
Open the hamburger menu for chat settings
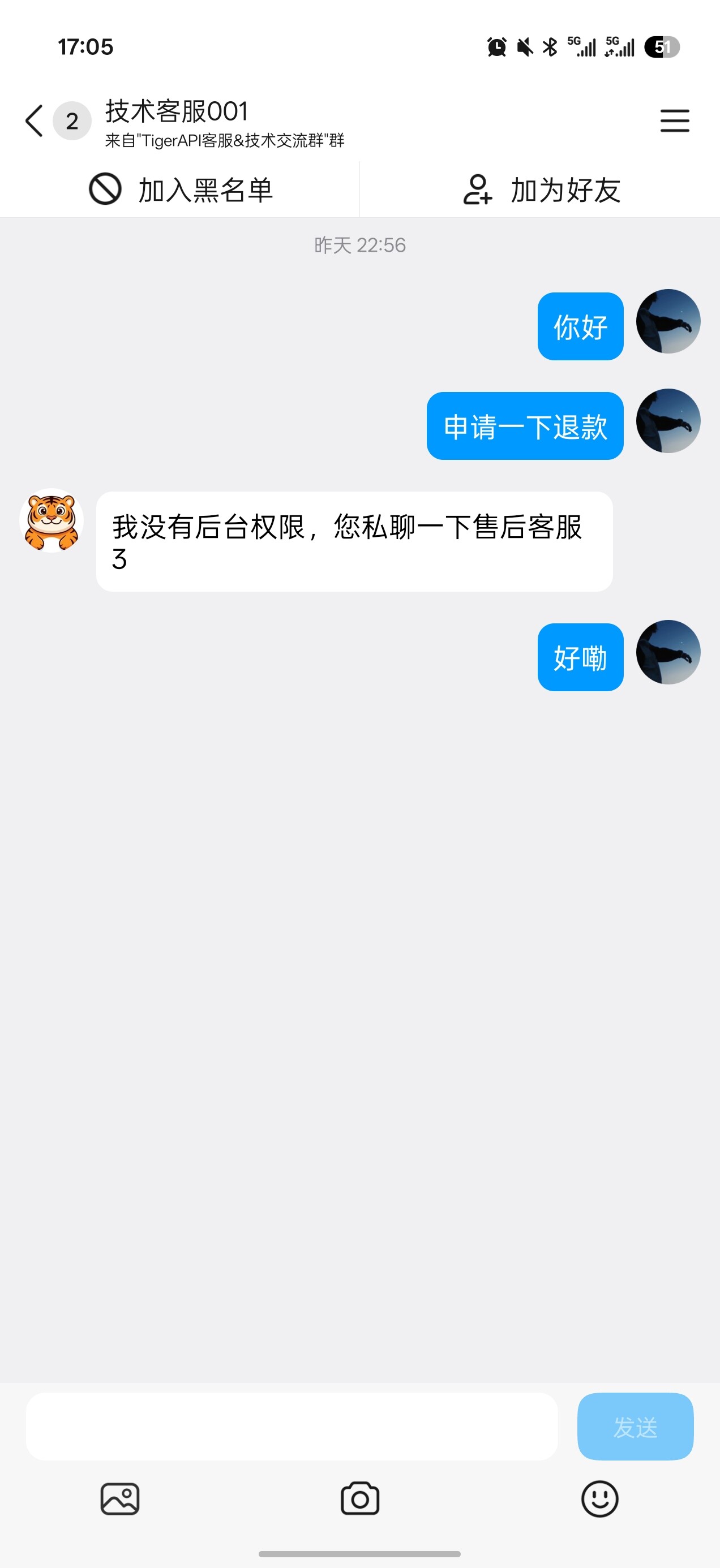pos(674,120)
